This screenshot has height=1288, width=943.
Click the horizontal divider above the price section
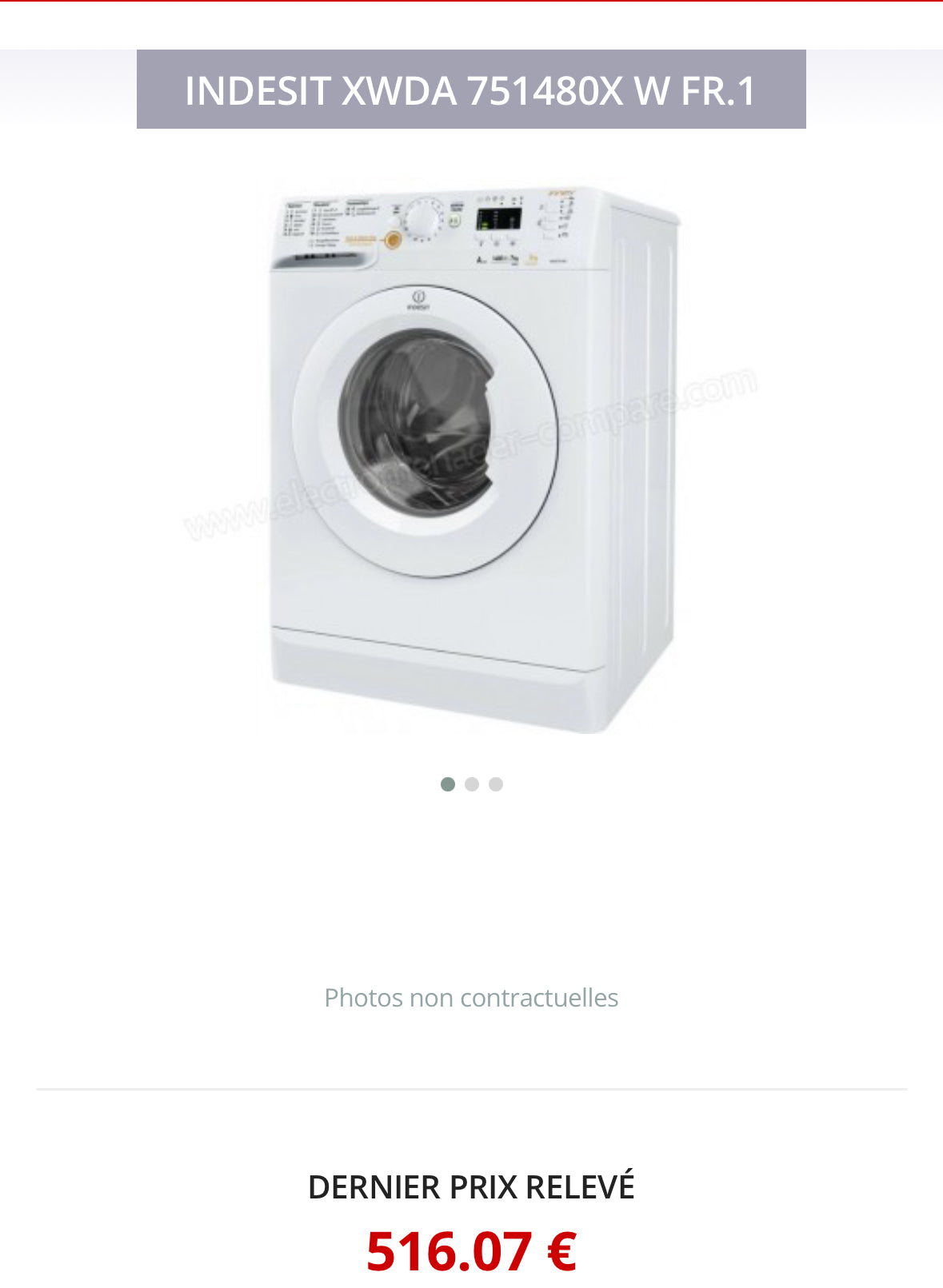(x=471, y=1087)
